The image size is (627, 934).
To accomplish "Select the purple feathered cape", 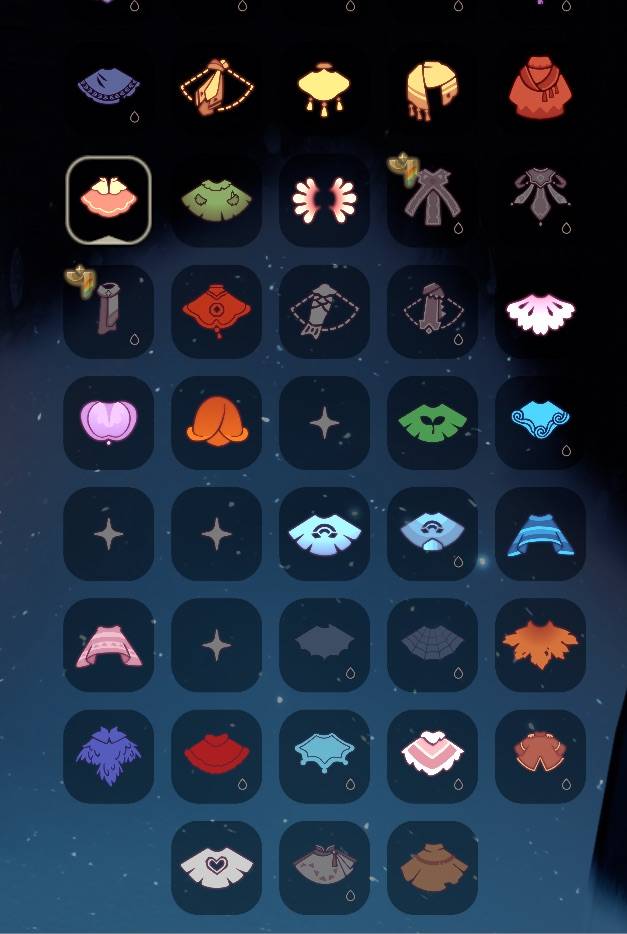I will 108,756.
